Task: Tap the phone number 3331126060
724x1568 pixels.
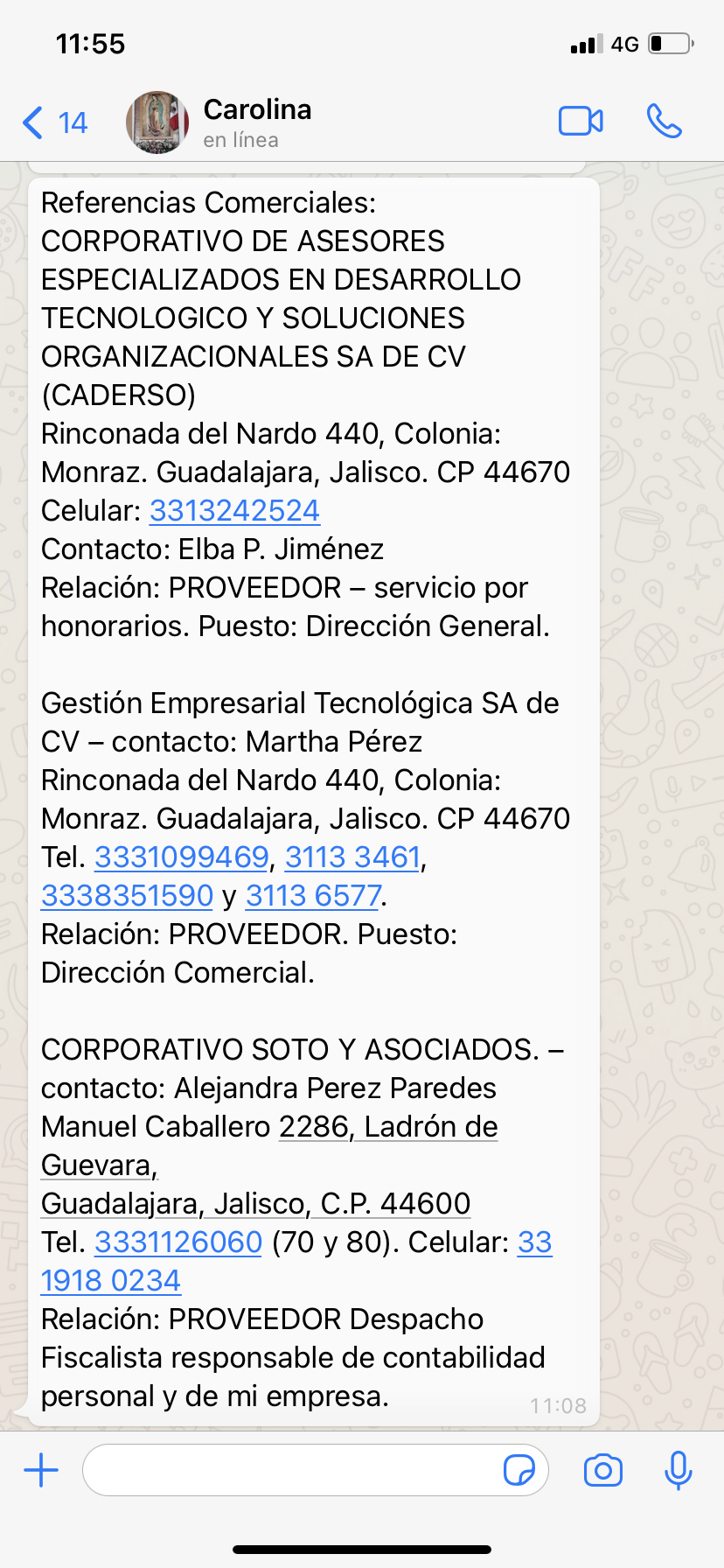Action: coord(178,1242)
